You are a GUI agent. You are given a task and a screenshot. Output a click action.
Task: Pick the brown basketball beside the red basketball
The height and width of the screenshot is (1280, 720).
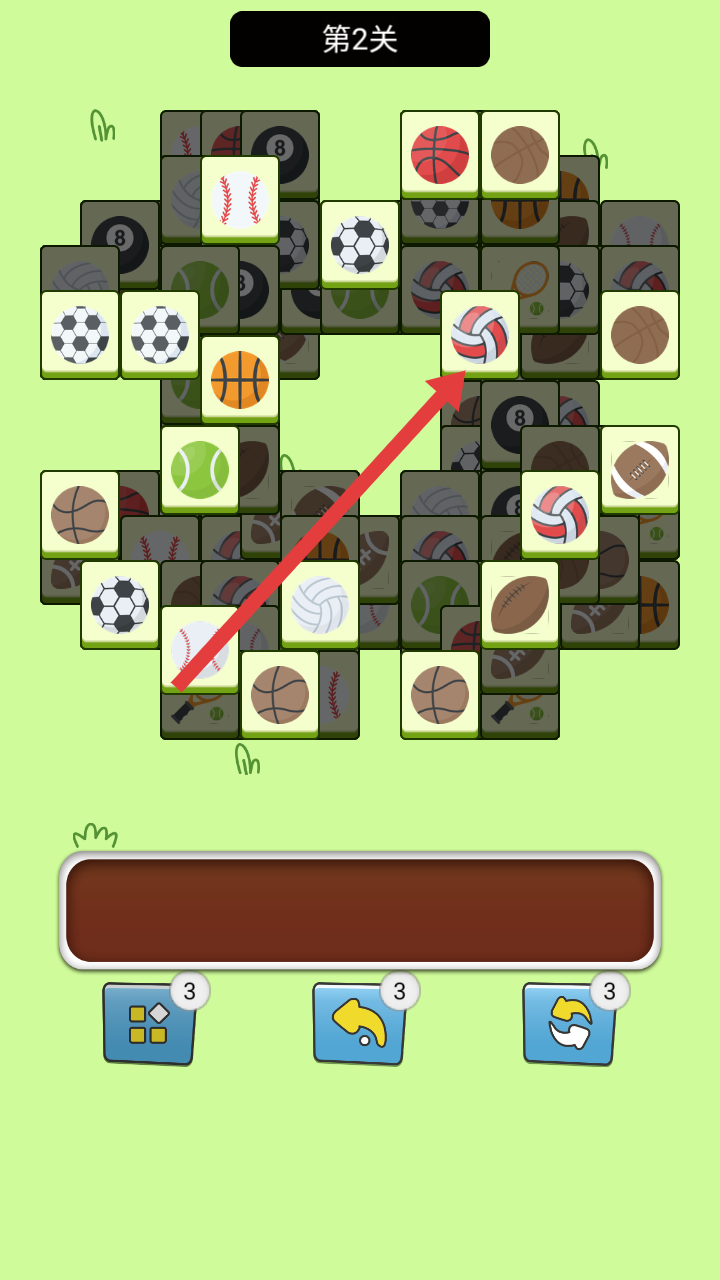coord(520,154)
